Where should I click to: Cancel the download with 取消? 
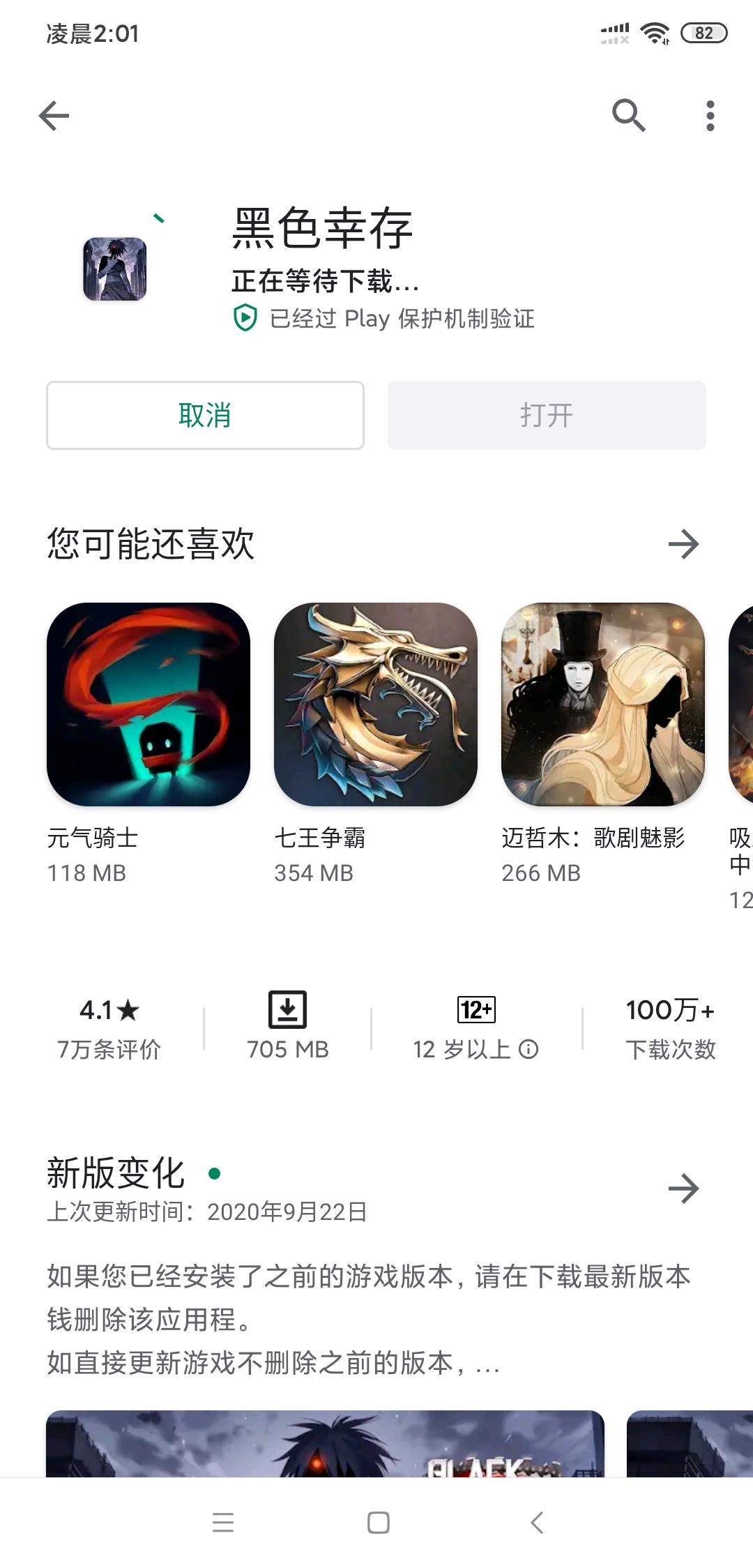(x=205, y=414)
